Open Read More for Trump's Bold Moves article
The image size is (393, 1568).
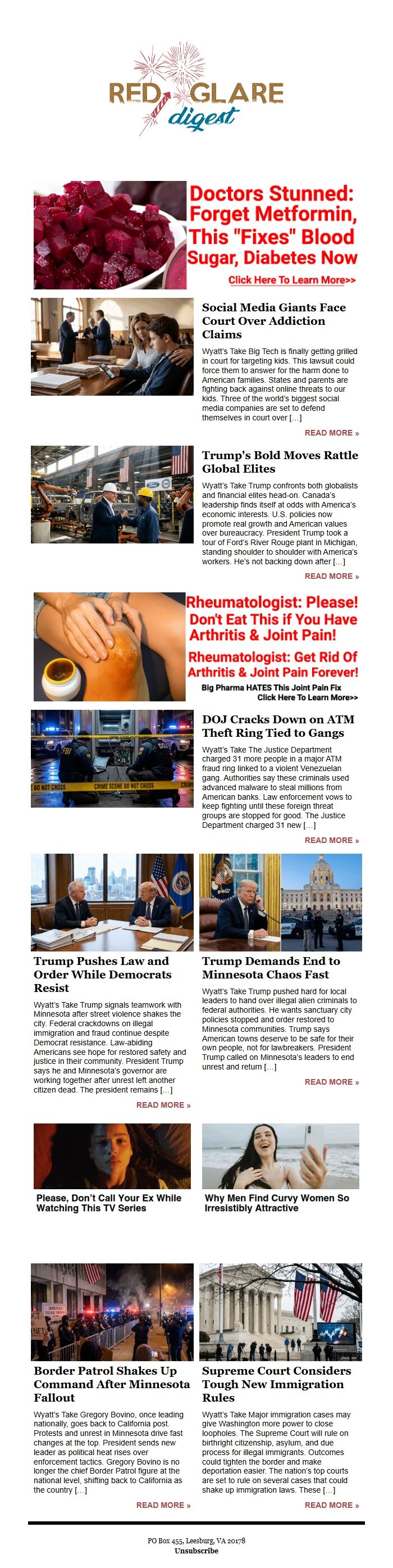[x=331, y=576]
